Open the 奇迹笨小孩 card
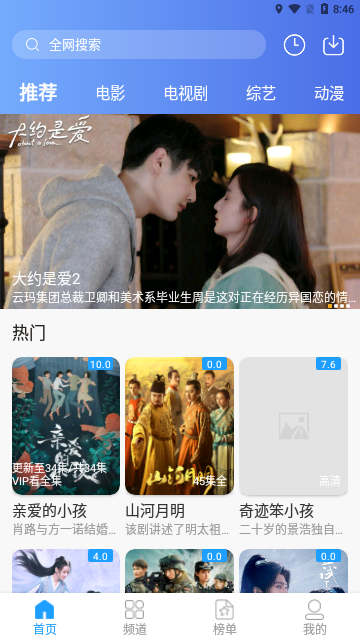The image size is (360, 640). pos(293,447)
